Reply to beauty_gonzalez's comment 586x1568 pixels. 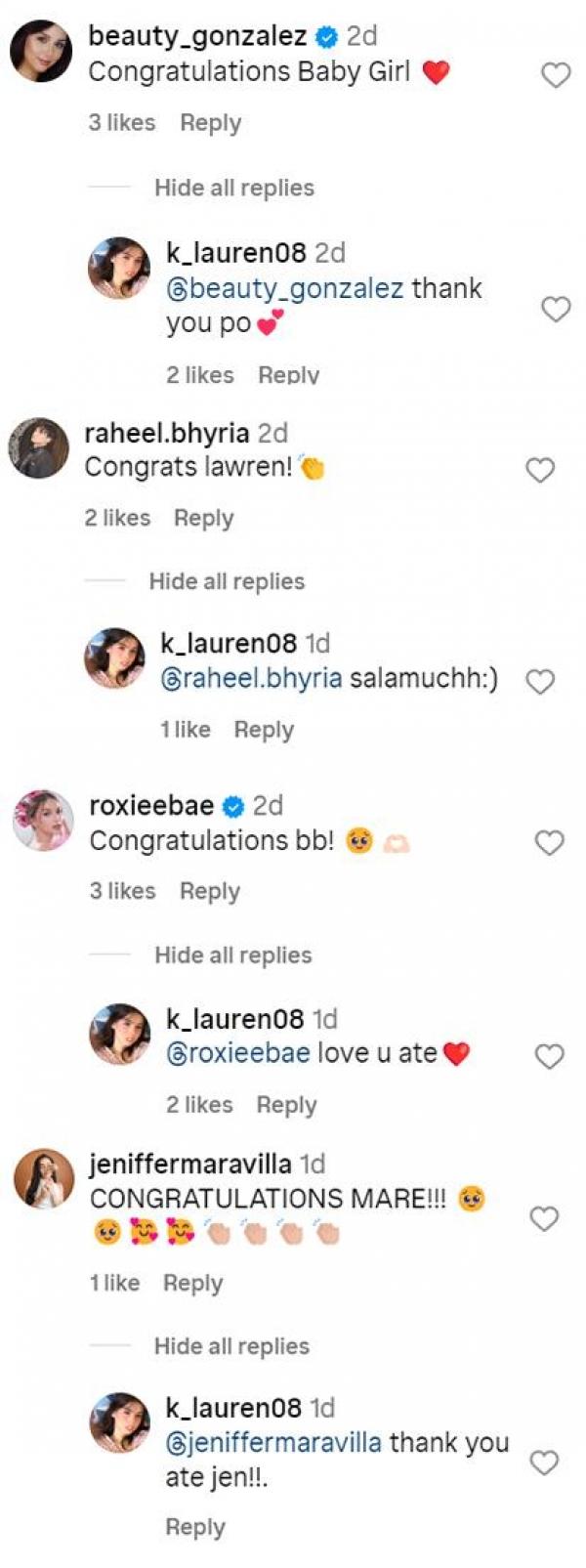pyautogui.click(x=210, y=123)
